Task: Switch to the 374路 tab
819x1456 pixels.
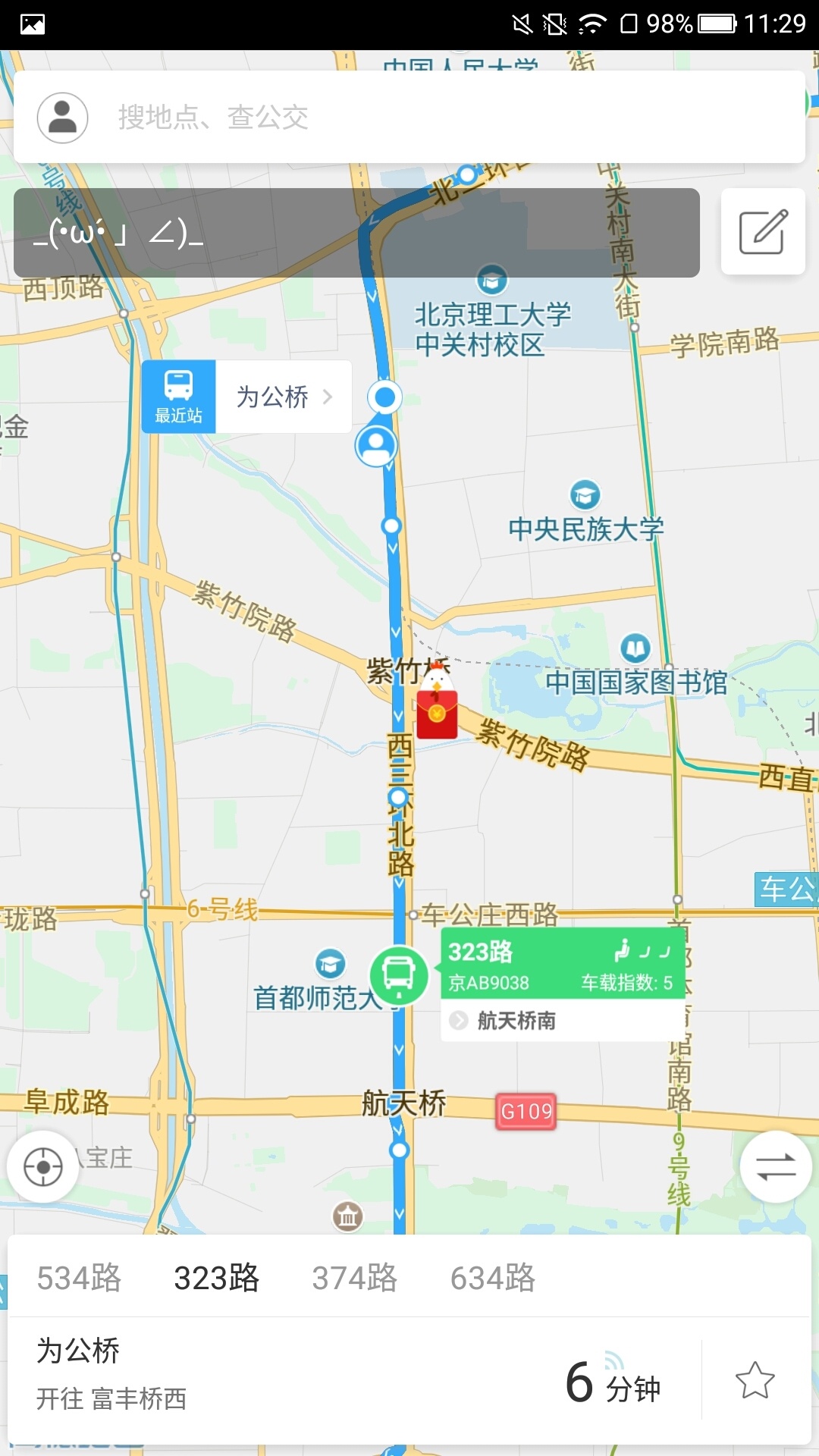Action: coord(355,1278)
